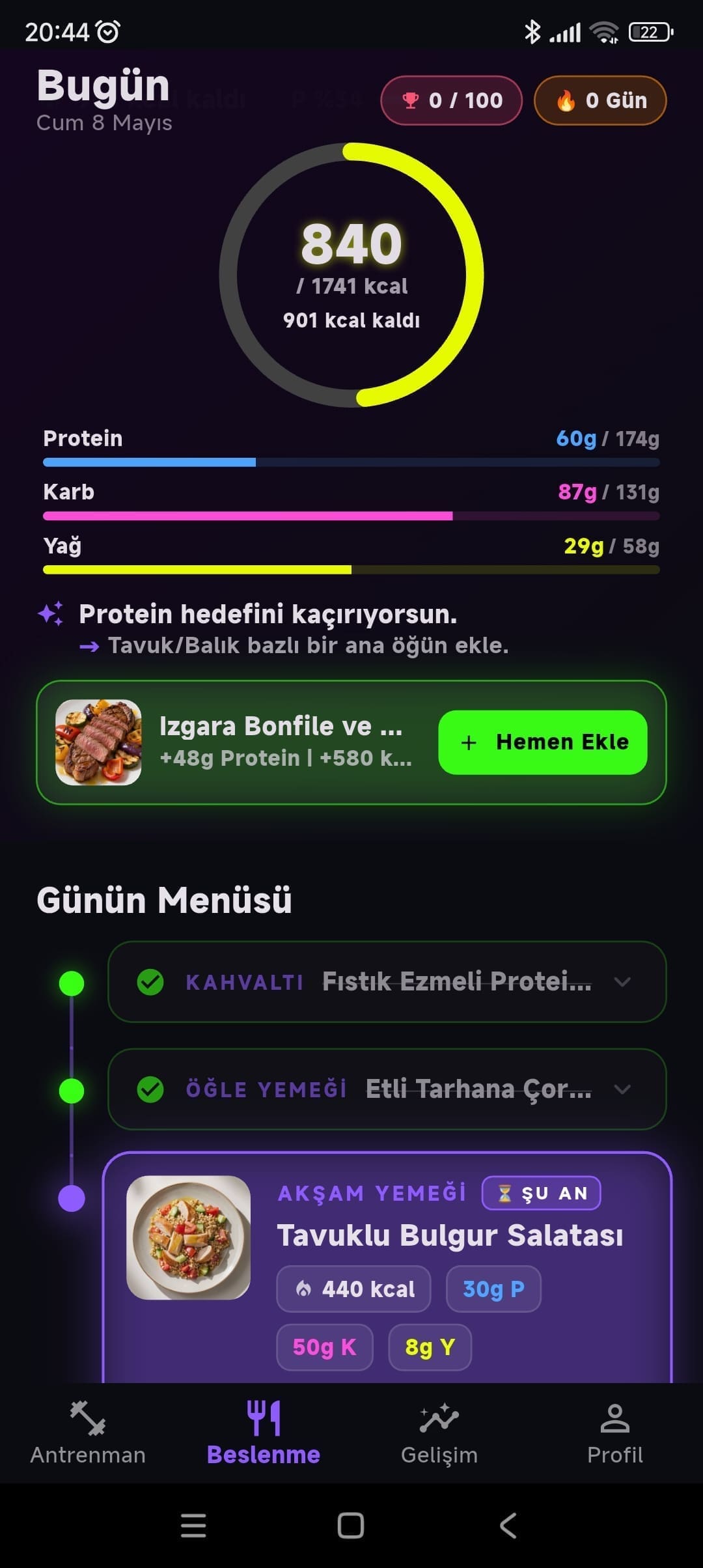Go to the system home screen

(x=351, y=1526)
